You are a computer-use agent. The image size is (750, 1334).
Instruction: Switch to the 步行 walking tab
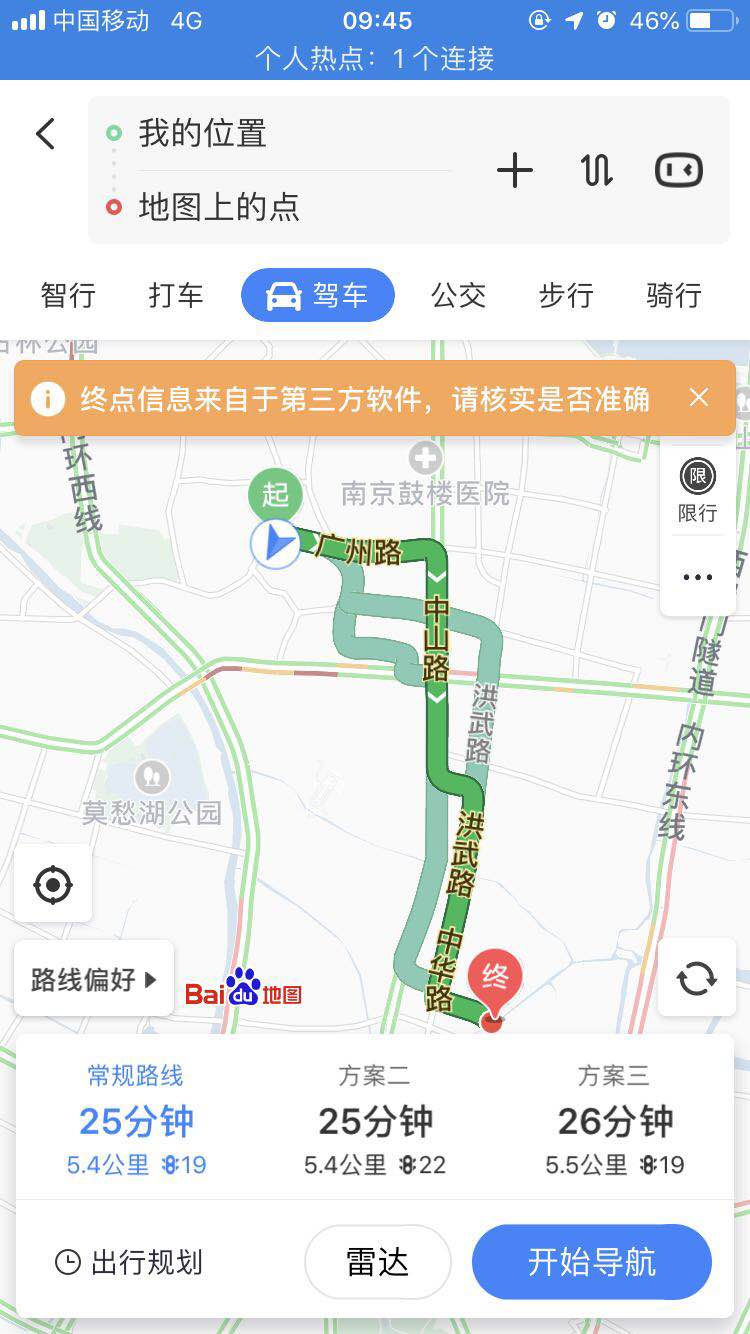[x=566, y=295]
